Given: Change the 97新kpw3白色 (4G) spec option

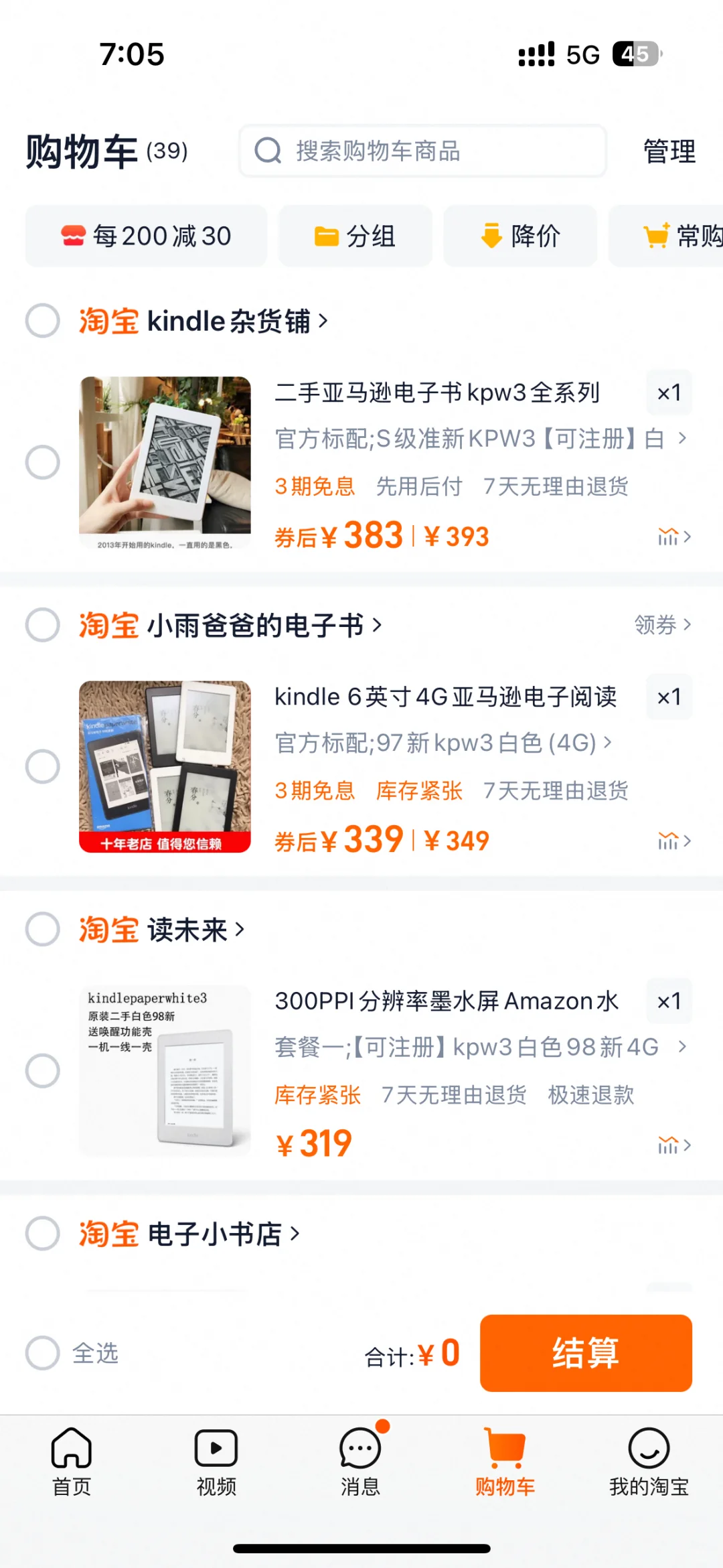Looking at the screenshot, I should (443, 743).
